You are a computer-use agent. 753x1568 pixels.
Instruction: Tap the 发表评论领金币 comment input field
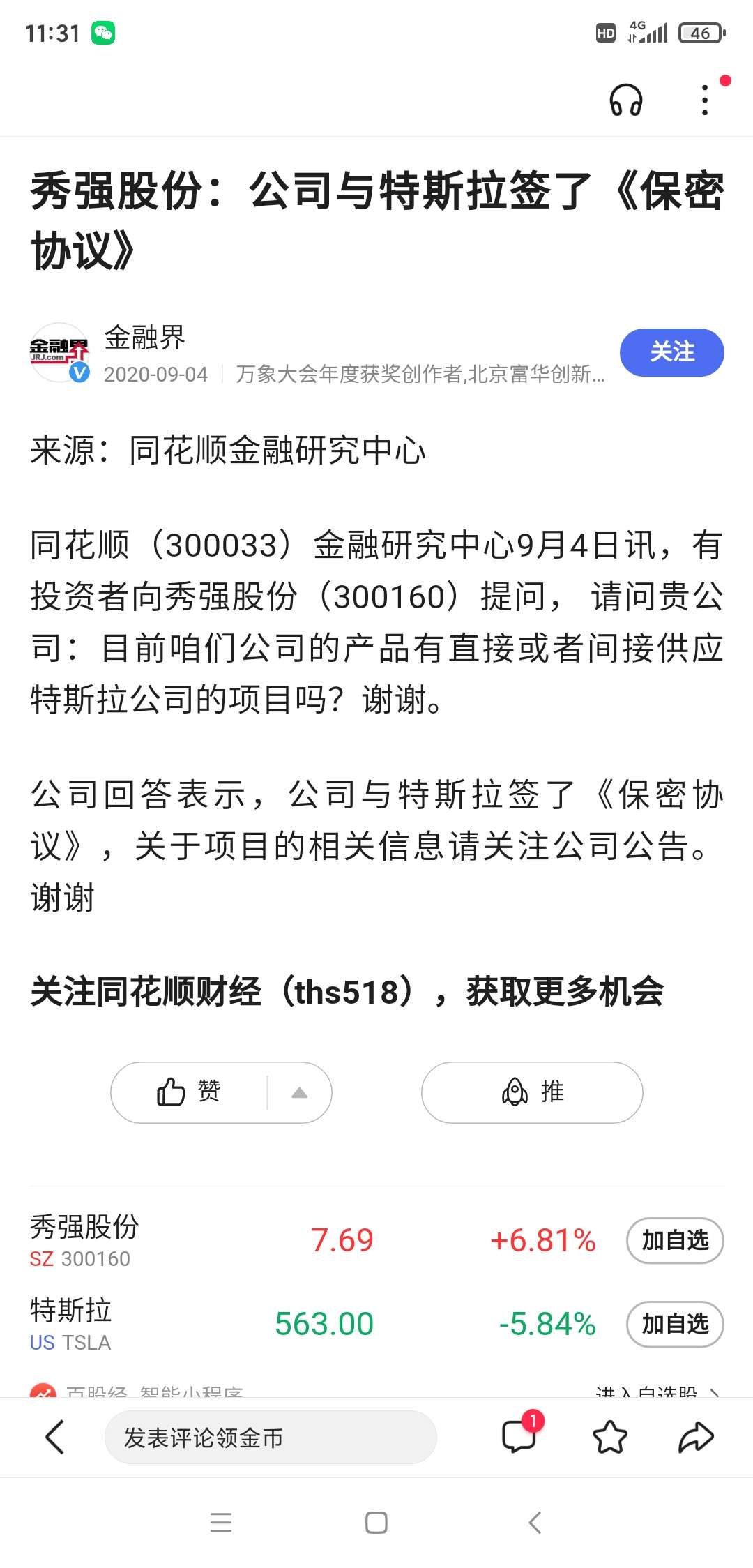[x=271, y=1438]
